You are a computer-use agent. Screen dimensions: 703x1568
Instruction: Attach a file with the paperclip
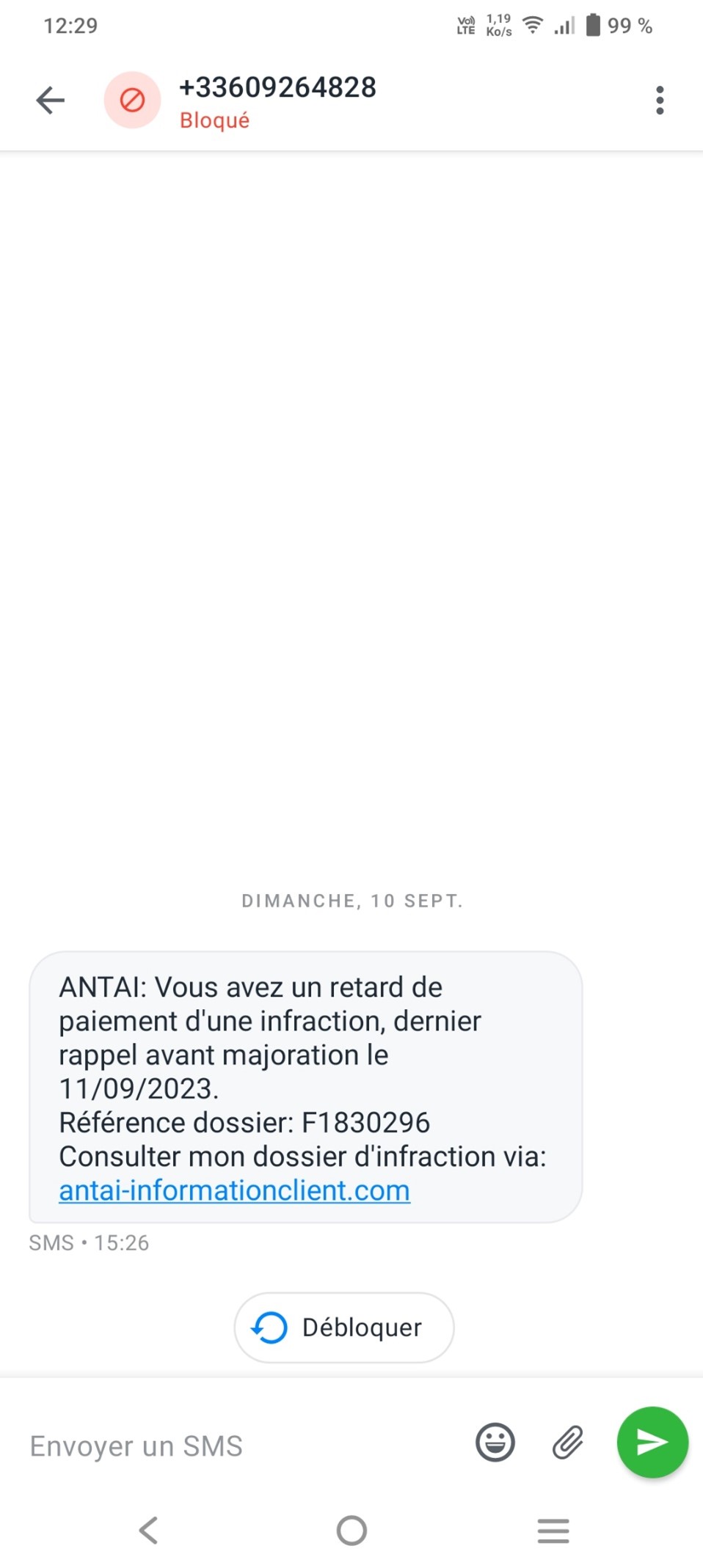pos(568,1443)
